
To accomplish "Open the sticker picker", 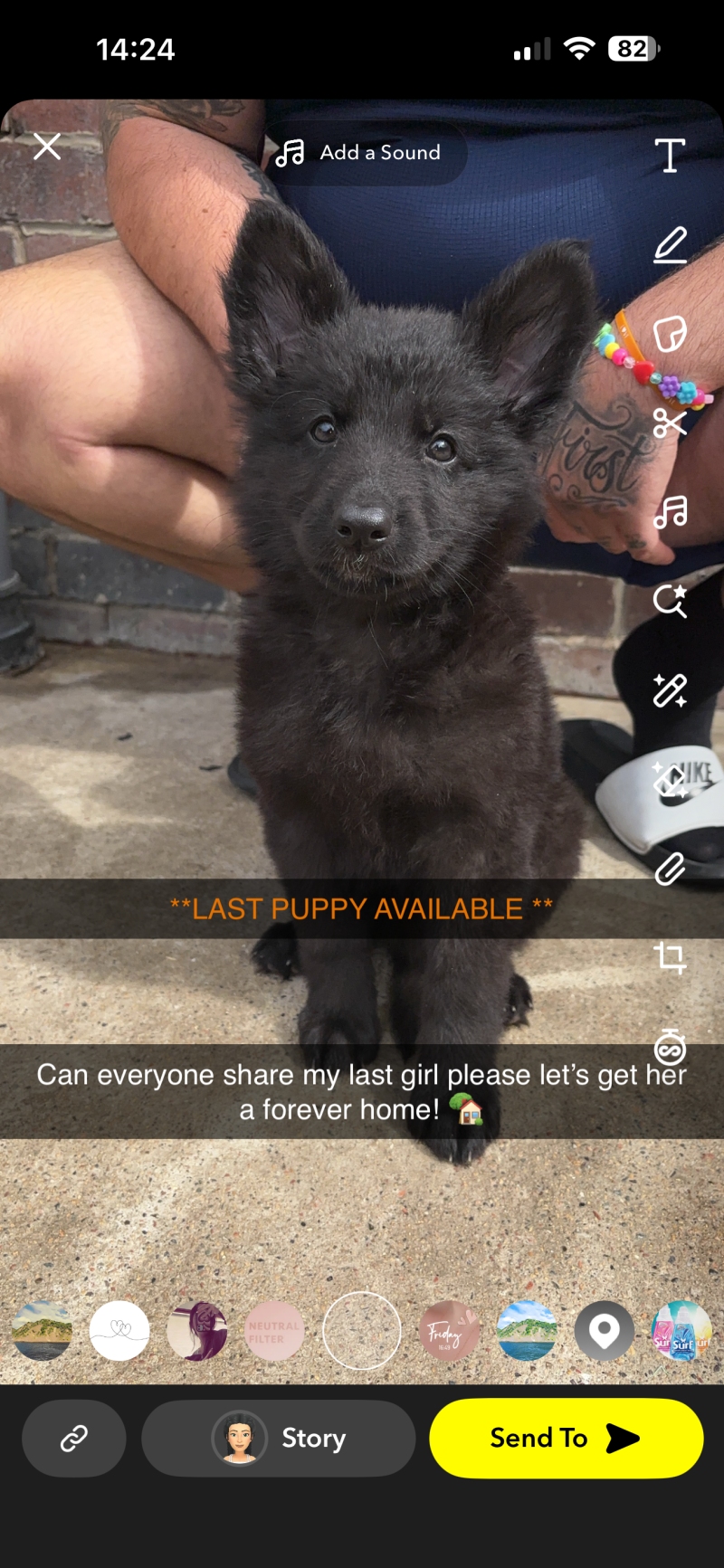I will (x=670, y=334).
